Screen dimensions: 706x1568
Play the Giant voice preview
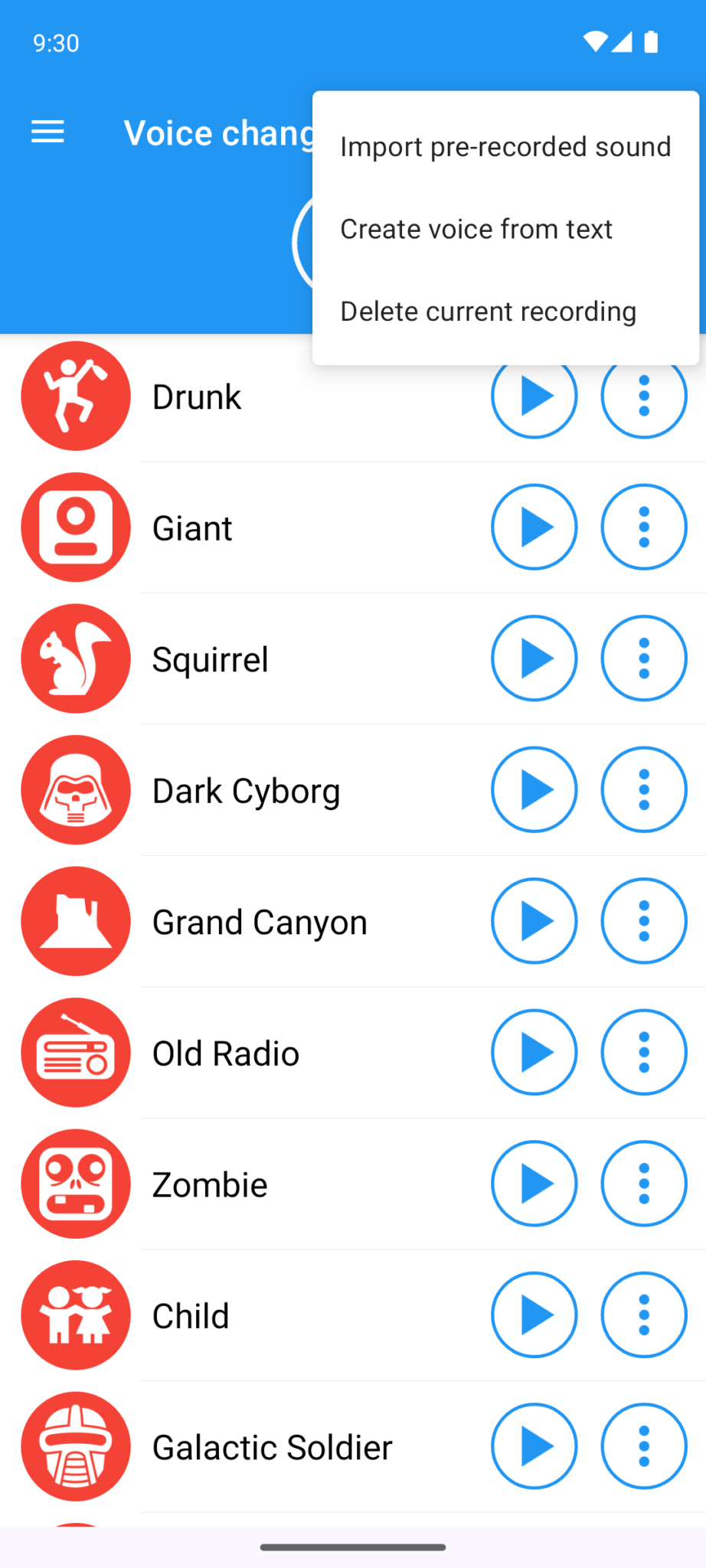534,527
